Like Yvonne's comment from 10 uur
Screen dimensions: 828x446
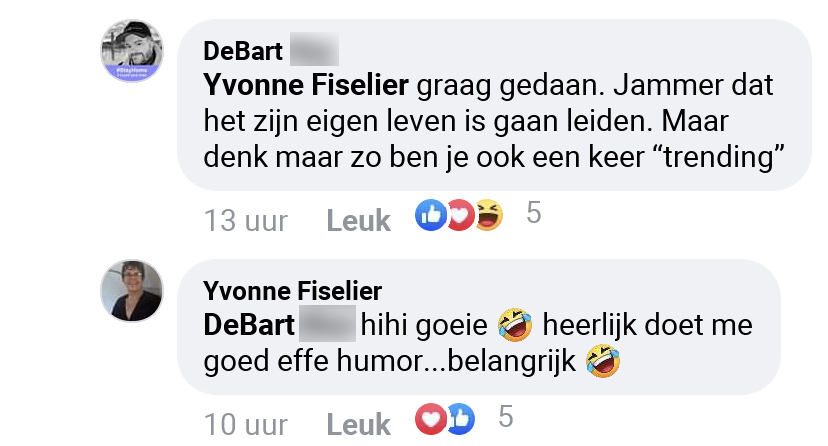click(358, 423)
